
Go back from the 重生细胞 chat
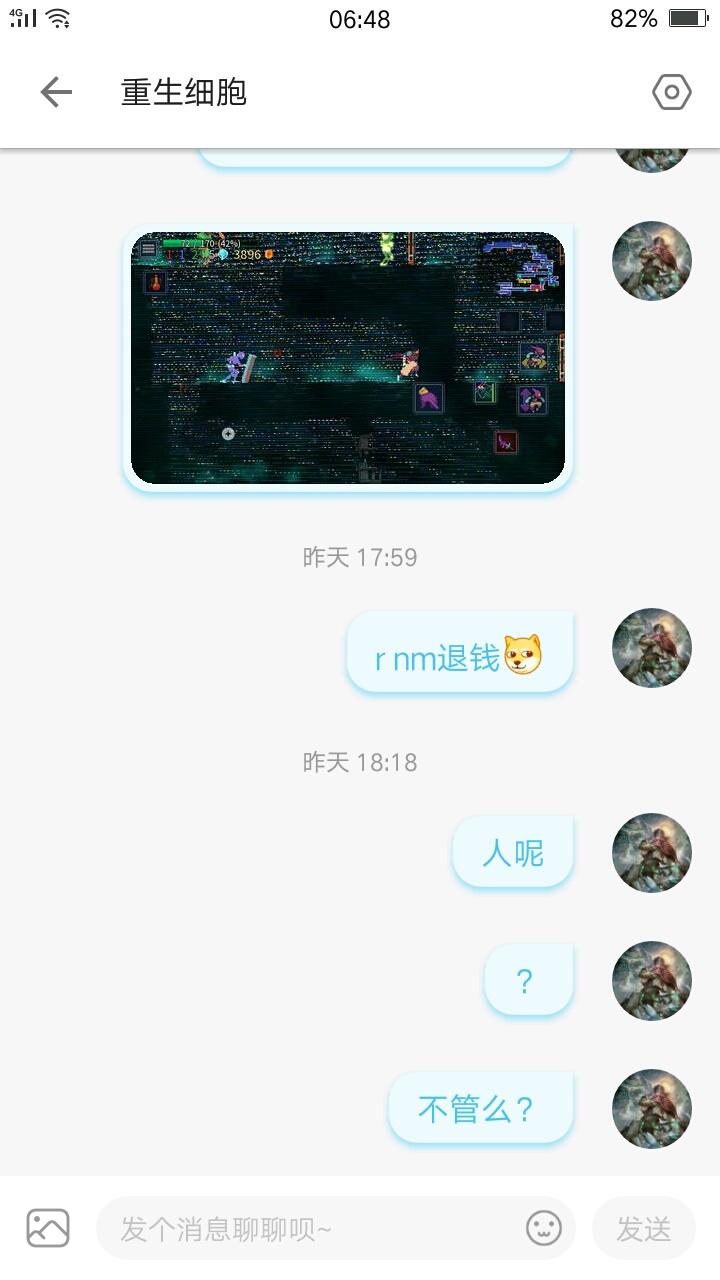(56, 93)
